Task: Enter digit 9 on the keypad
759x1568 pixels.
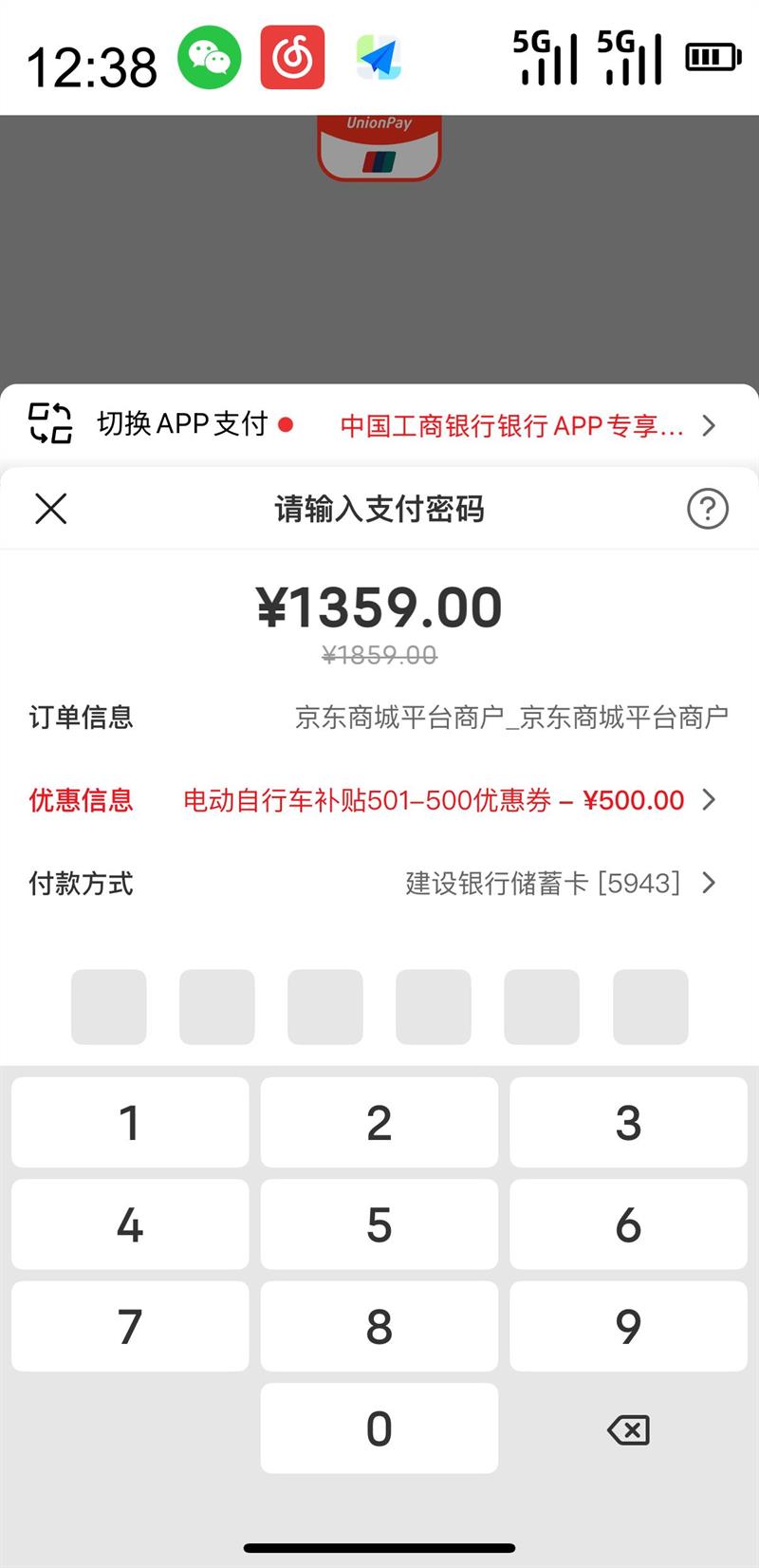Action: click(x=628, y=1326)
